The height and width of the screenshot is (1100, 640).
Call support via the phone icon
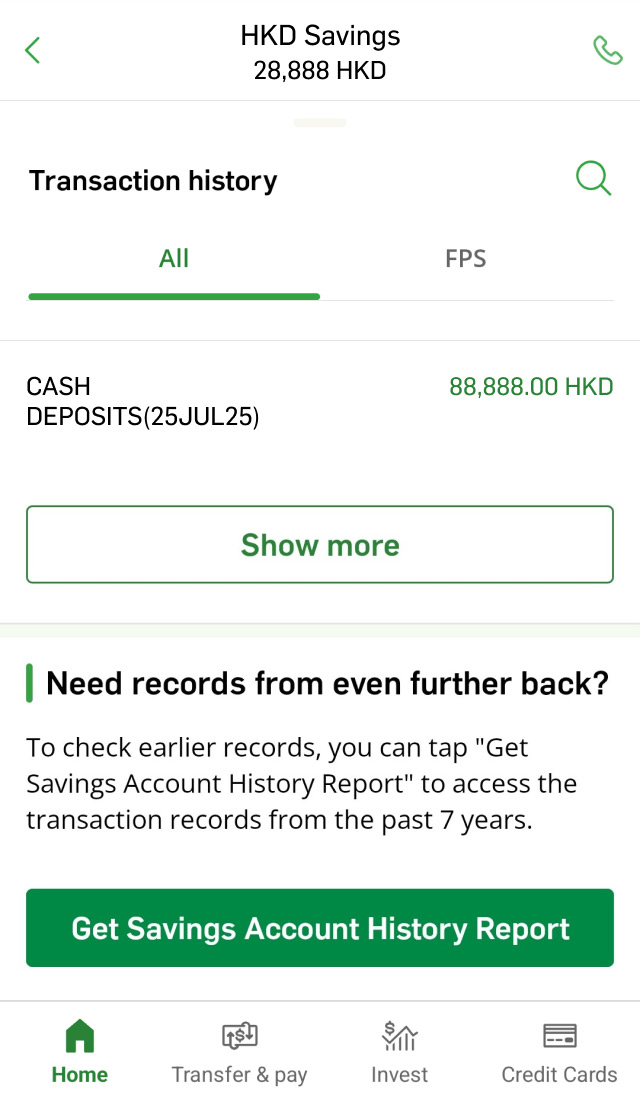coord(607,50)
